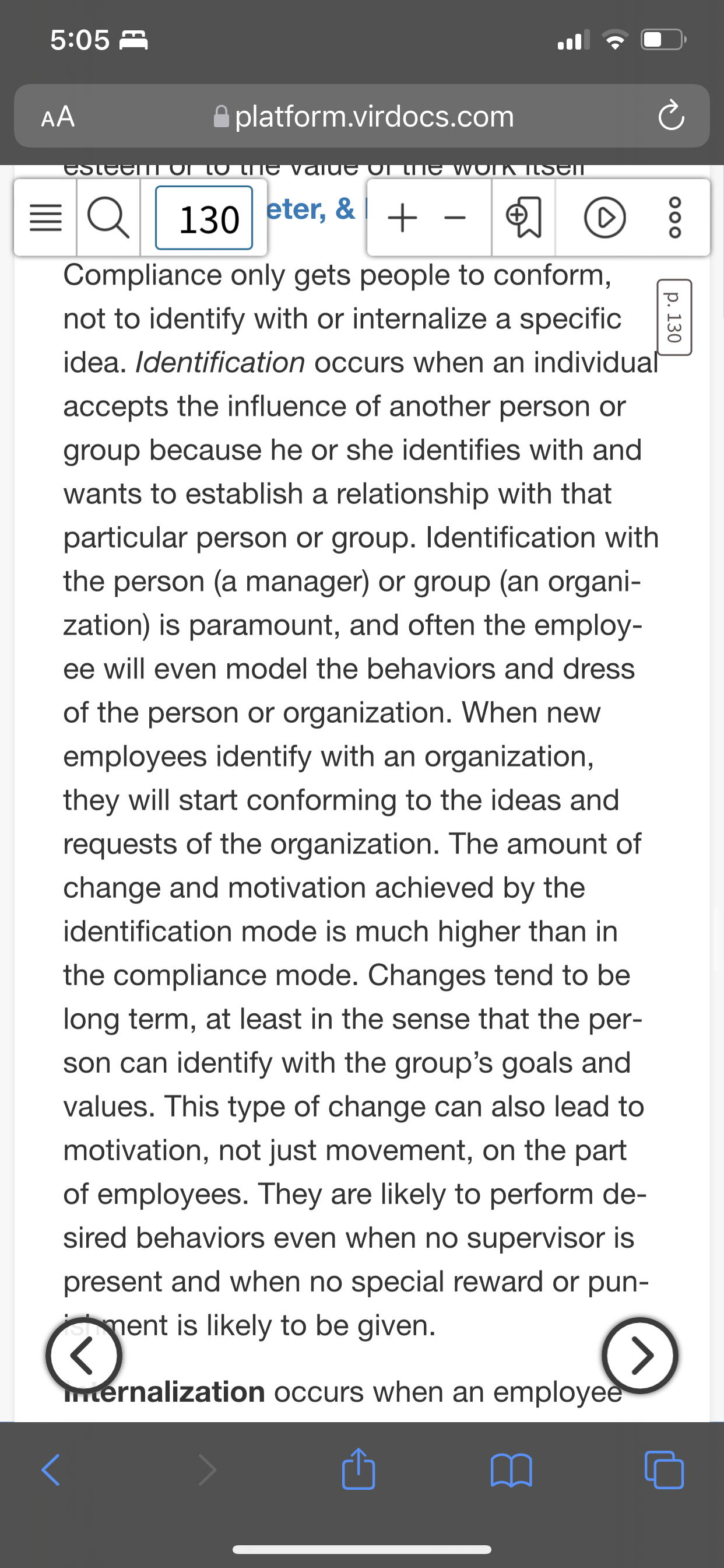Image resolution: width=724 pixels, height=1568 pixels.
Task: Open the reader's three-dot overflow menu
Action: [x=676, y=218]
